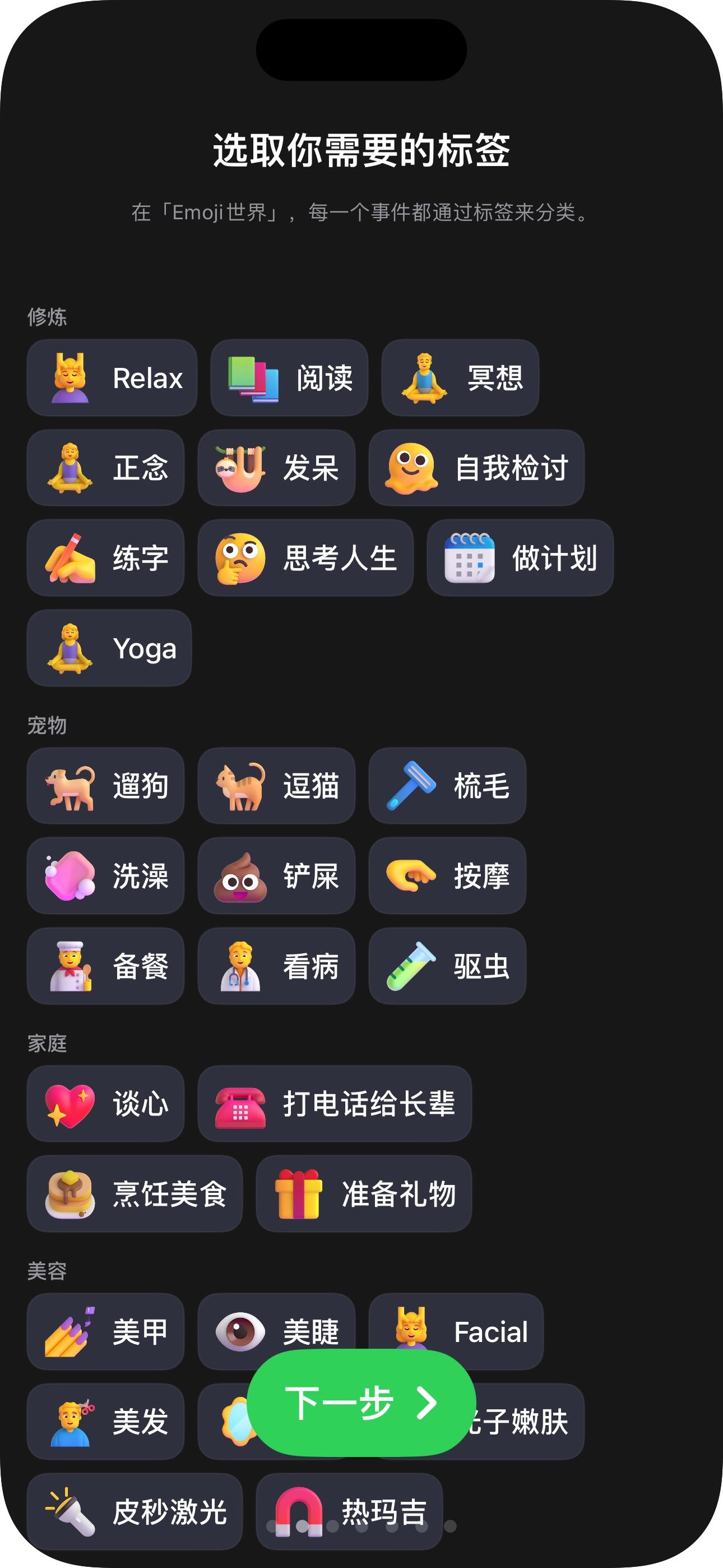
Task: Select the 驱虫 tag
Action: 447,965
